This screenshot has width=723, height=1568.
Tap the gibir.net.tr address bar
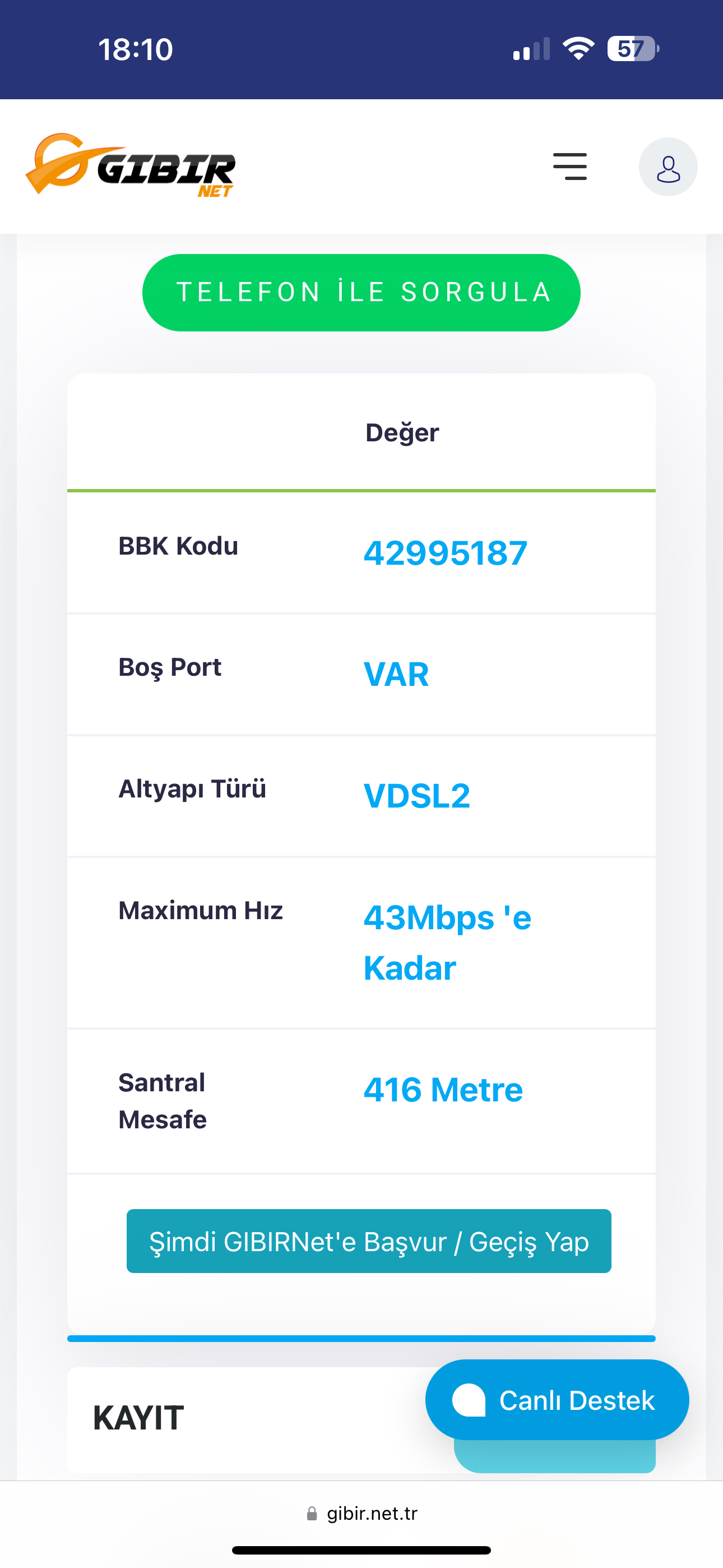pyautogui.click(x=363, y=1513)
